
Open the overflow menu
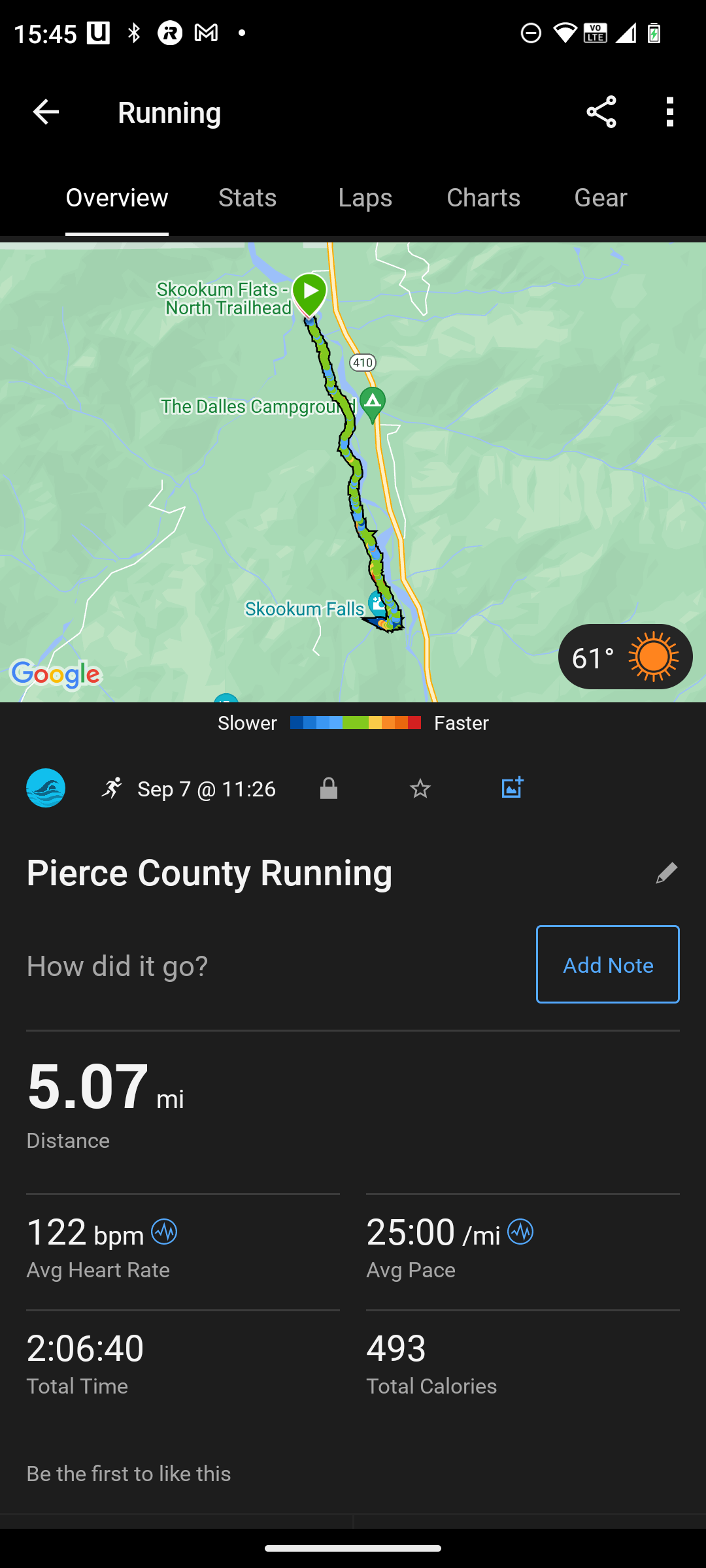669,112
